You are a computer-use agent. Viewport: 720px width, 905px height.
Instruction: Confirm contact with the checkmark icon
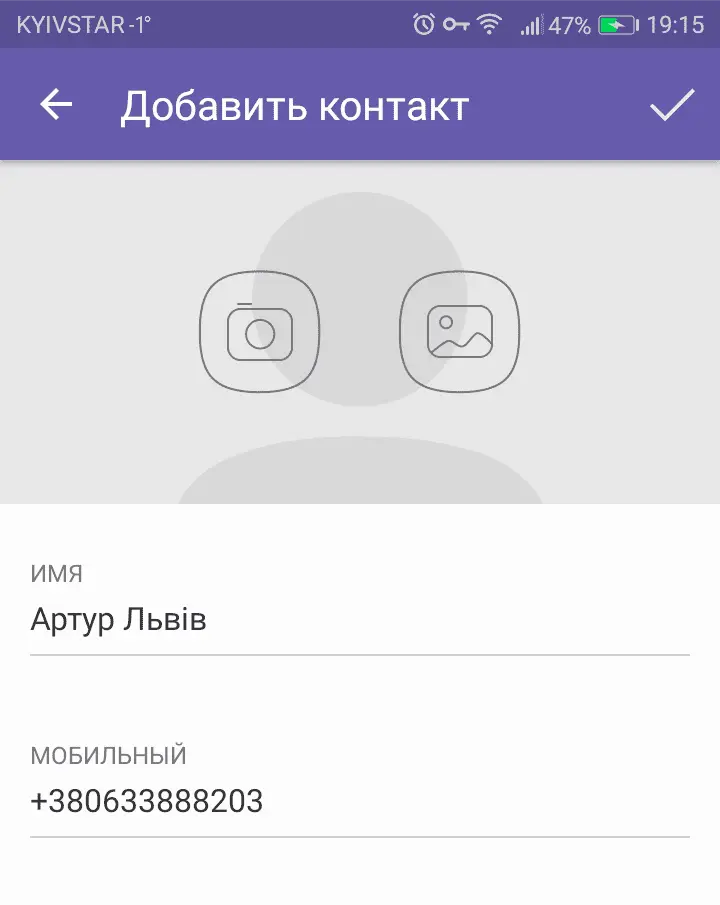click(672, 105)
